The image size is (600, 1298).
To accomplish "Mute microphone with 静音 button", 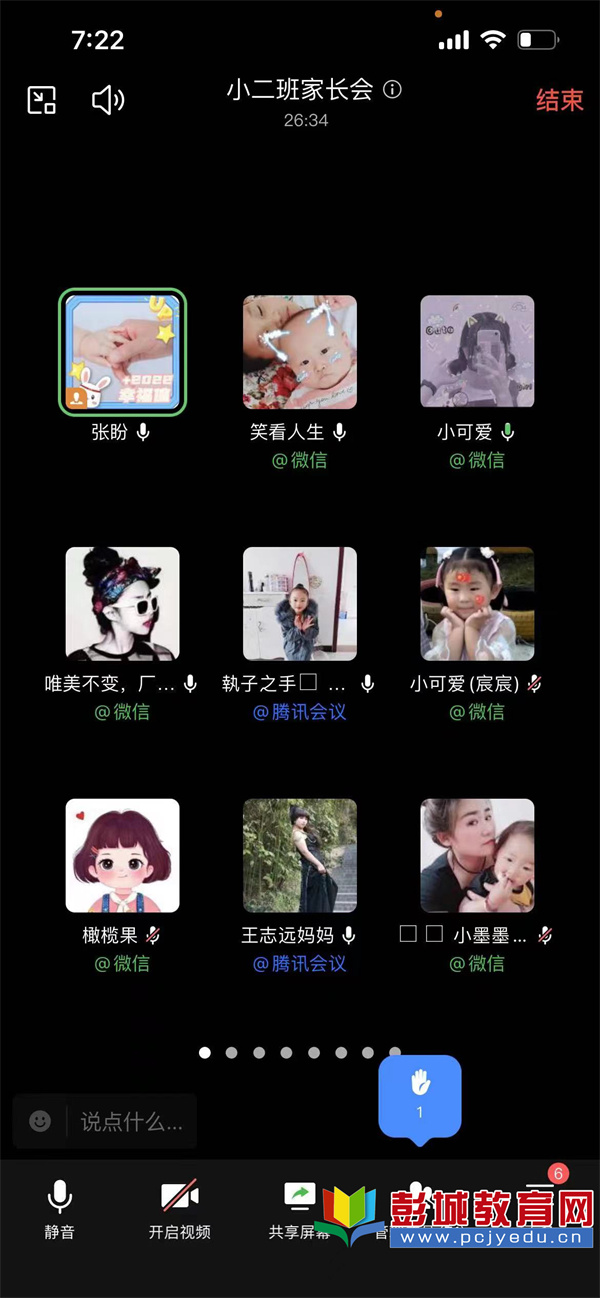I will pos(60,1208).
